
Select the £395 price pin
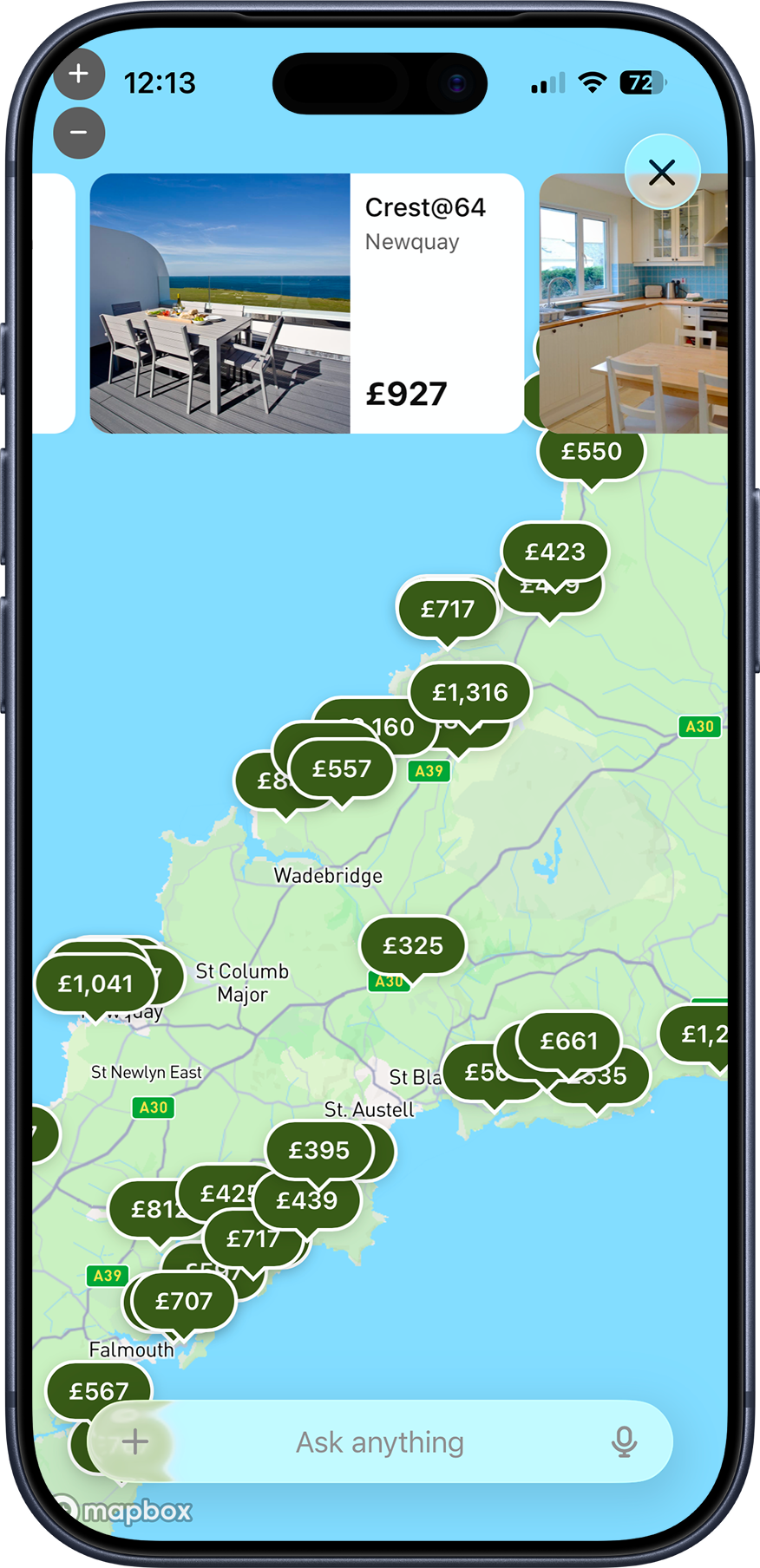click(x=318, y=1150)
